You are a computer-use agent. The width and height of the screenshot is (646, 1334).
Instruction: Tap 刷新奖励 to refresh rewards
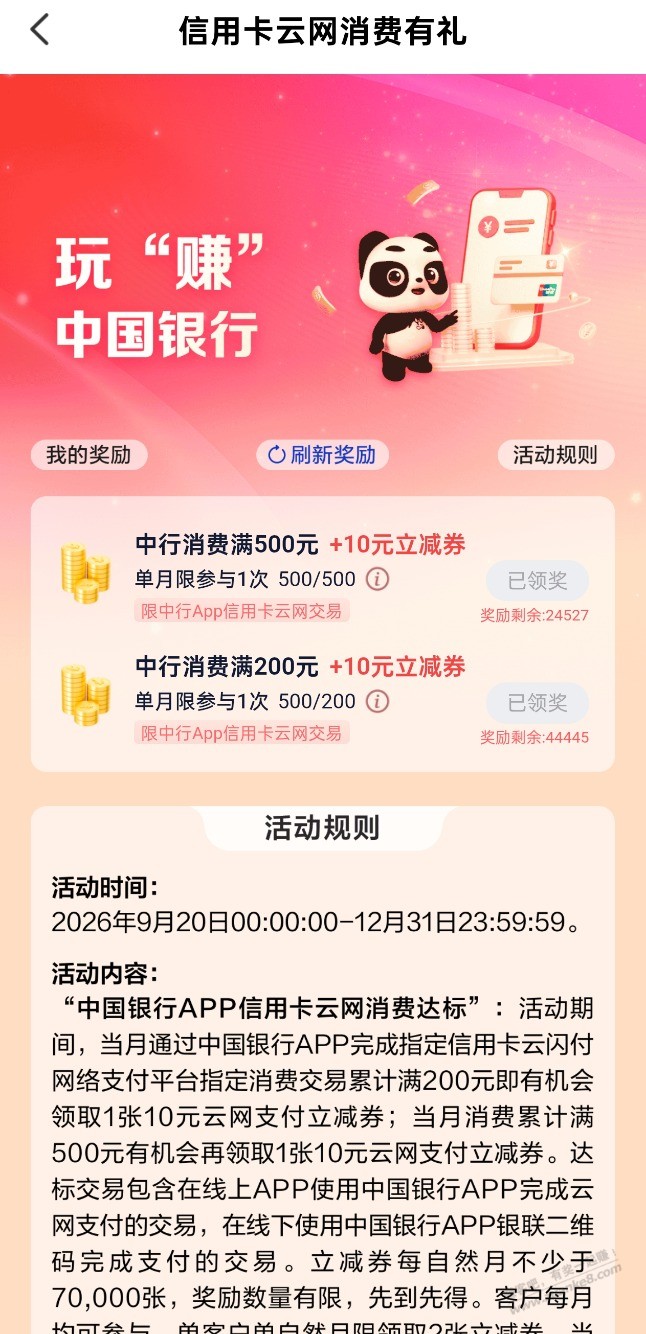pyautogui.click(x=322, y=455)
